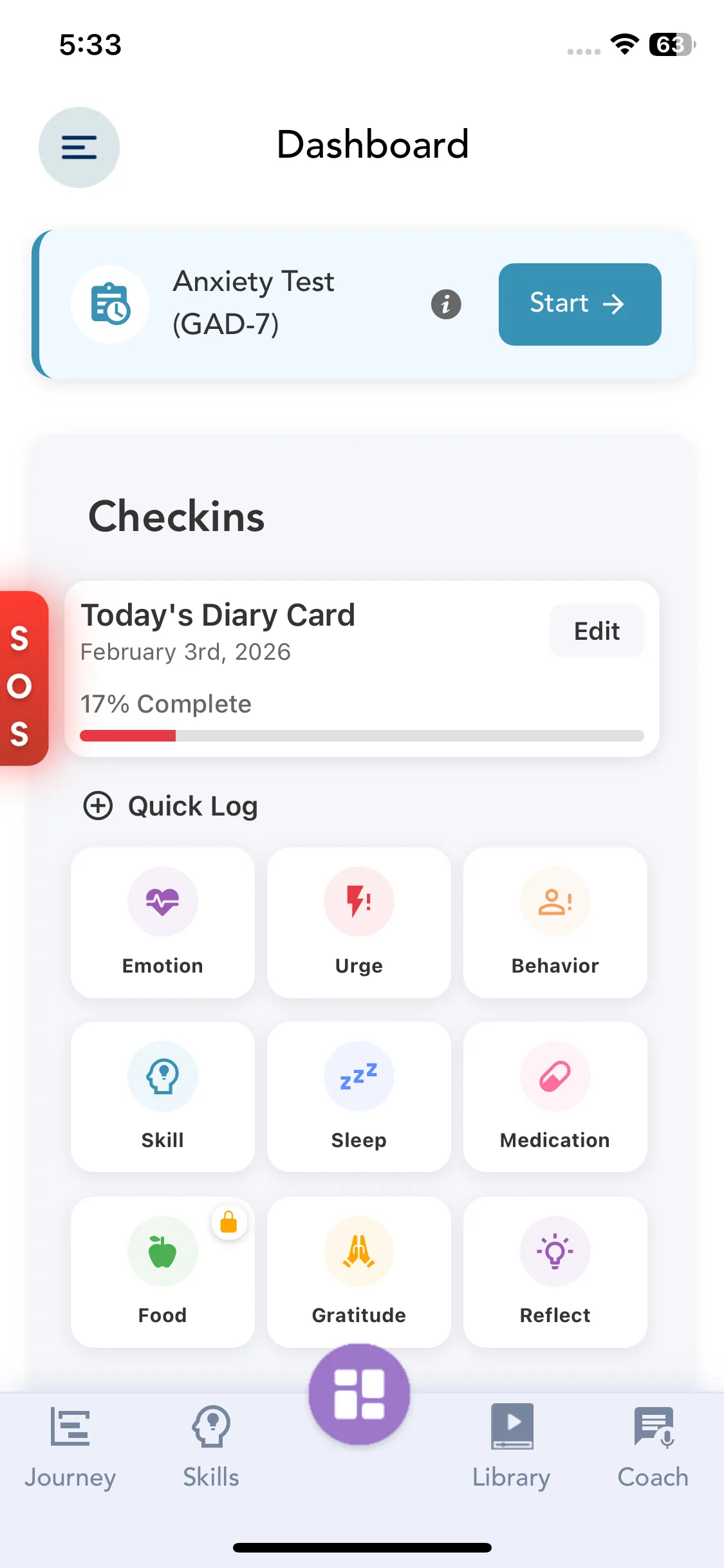Screen dimensions: 724x1568
Task: Open the hamburger drawer menu
Action: tap(79, 147)
